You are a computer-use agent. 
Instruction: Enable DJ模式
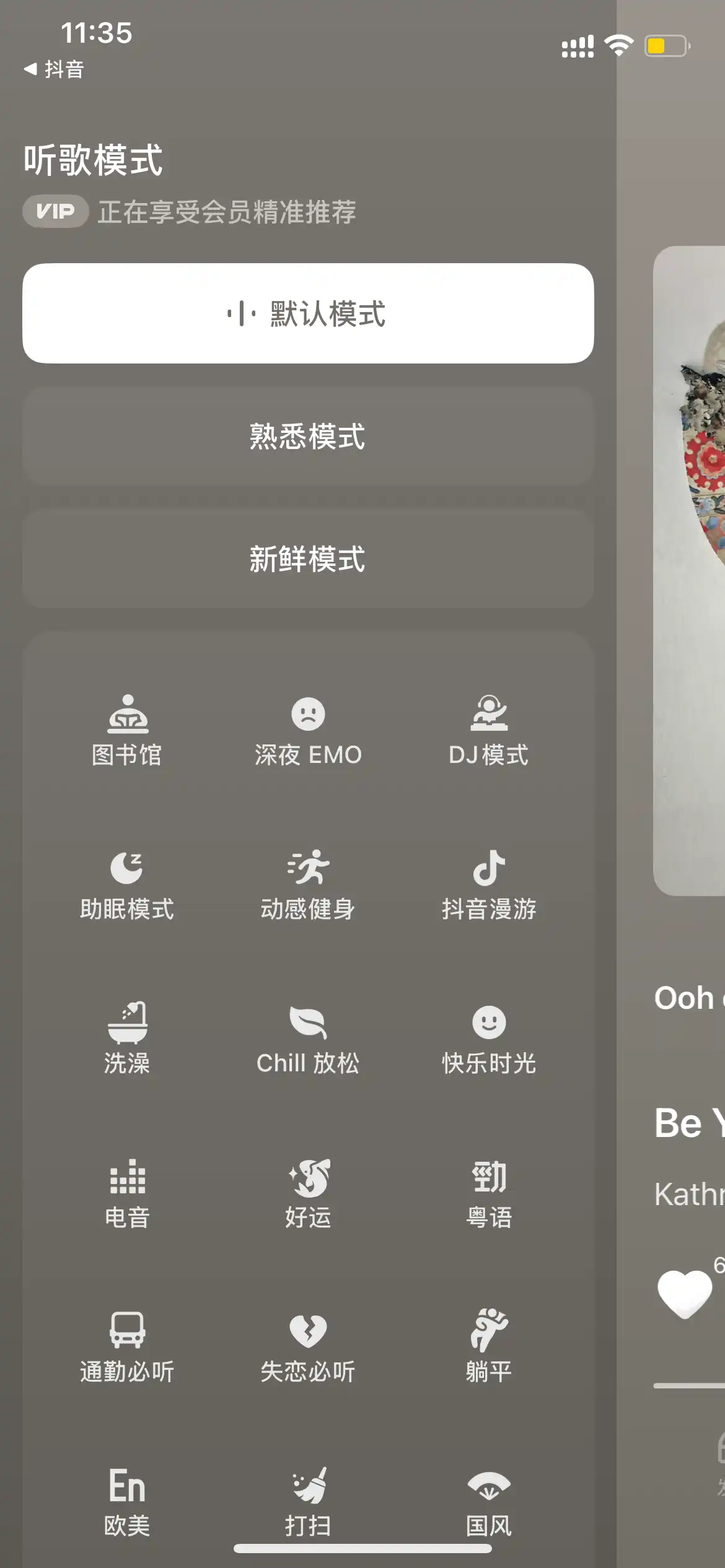coord(489,731)
